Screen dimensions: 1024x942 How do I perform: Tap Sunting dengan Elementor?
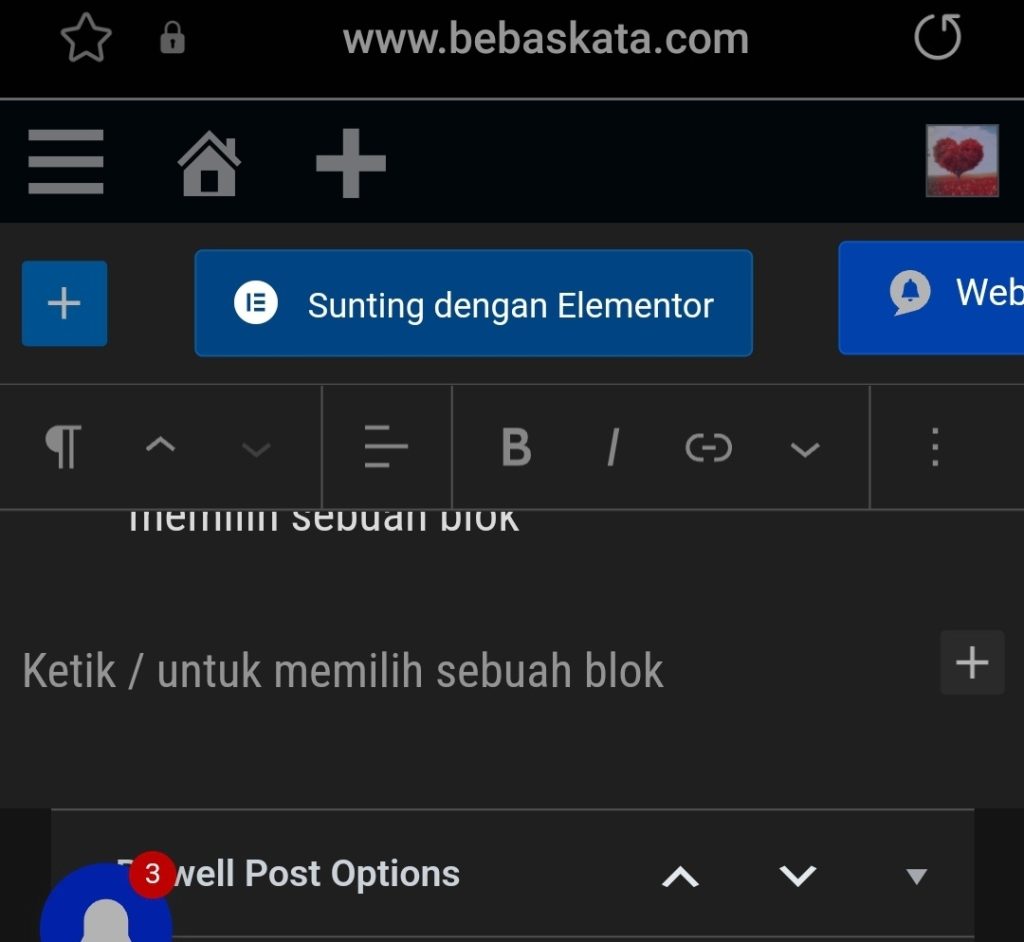[x=473, y=304]
